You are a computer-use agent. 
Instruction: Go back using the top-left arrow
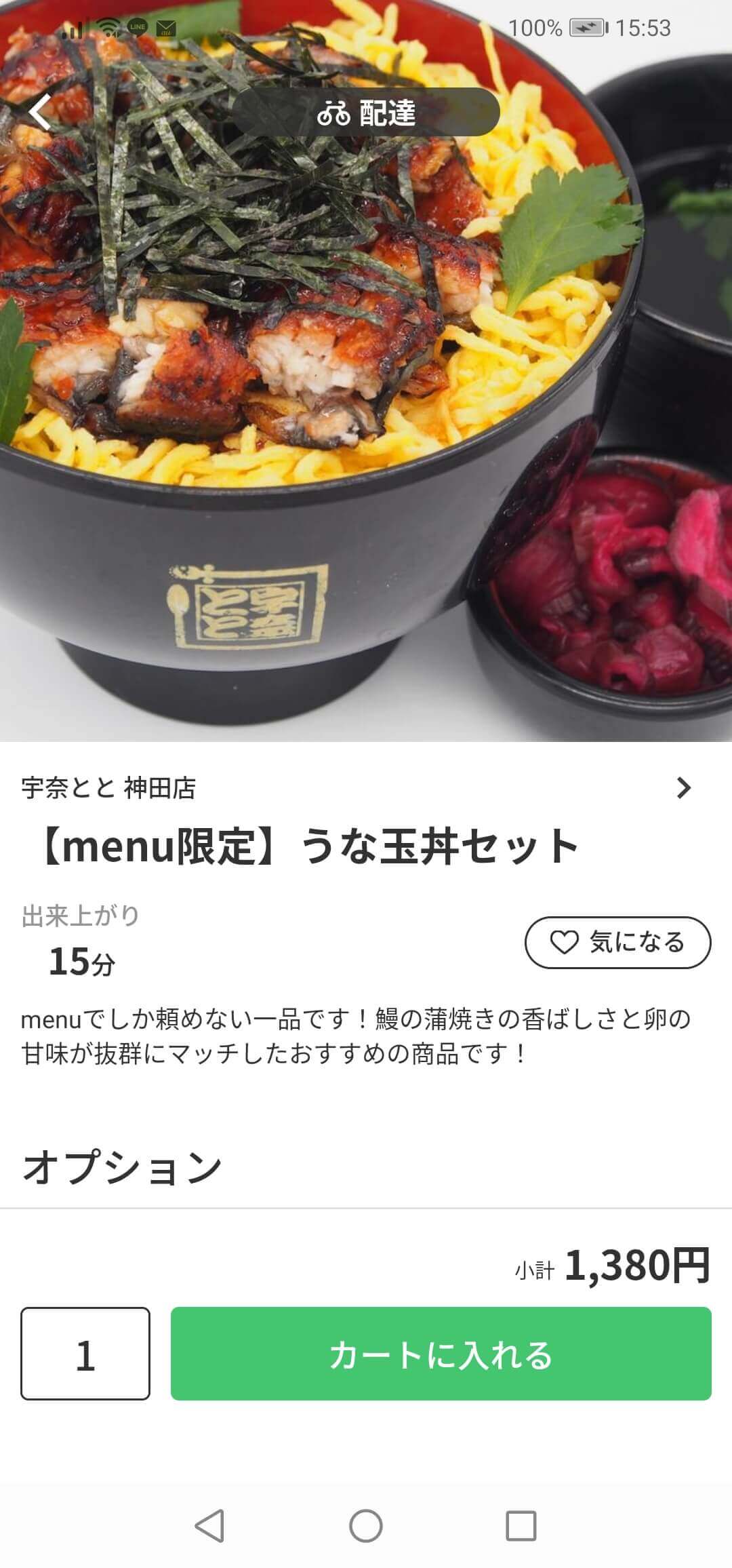[x=41, y=112]
